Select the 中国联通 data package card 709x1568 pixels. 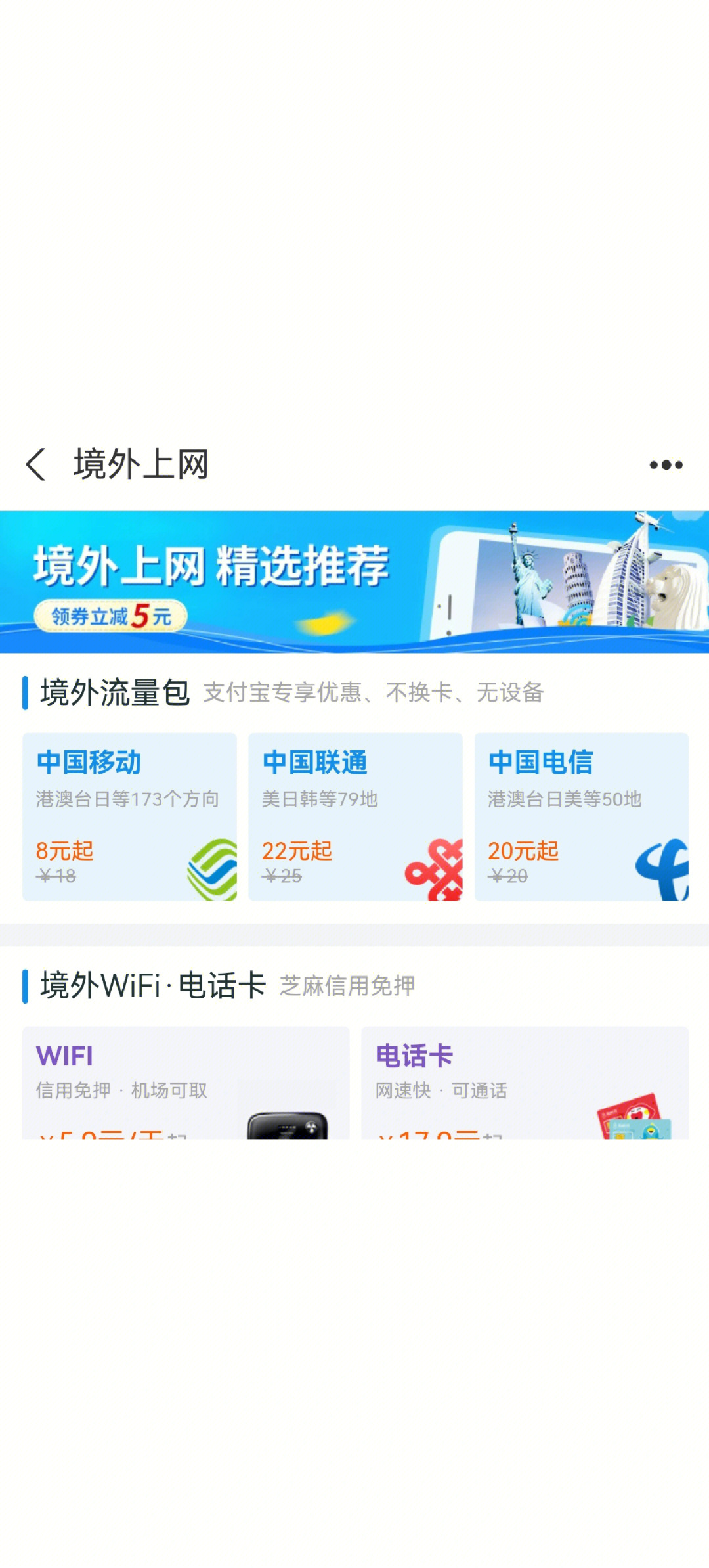point(355,817)
